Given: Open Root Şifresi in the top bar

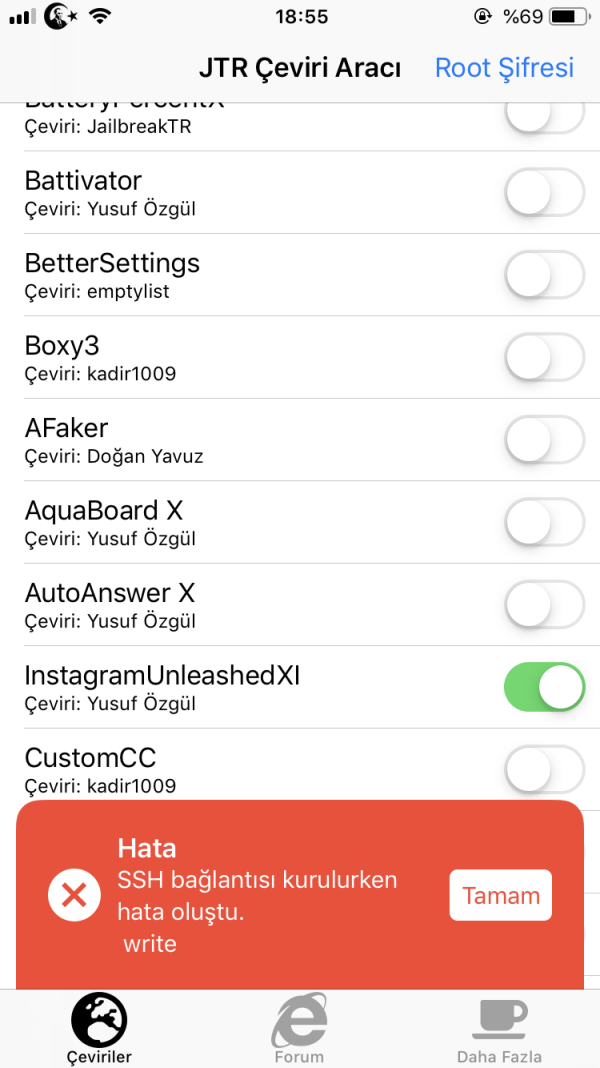Looking at the screenshot, I should click(504, 68).
